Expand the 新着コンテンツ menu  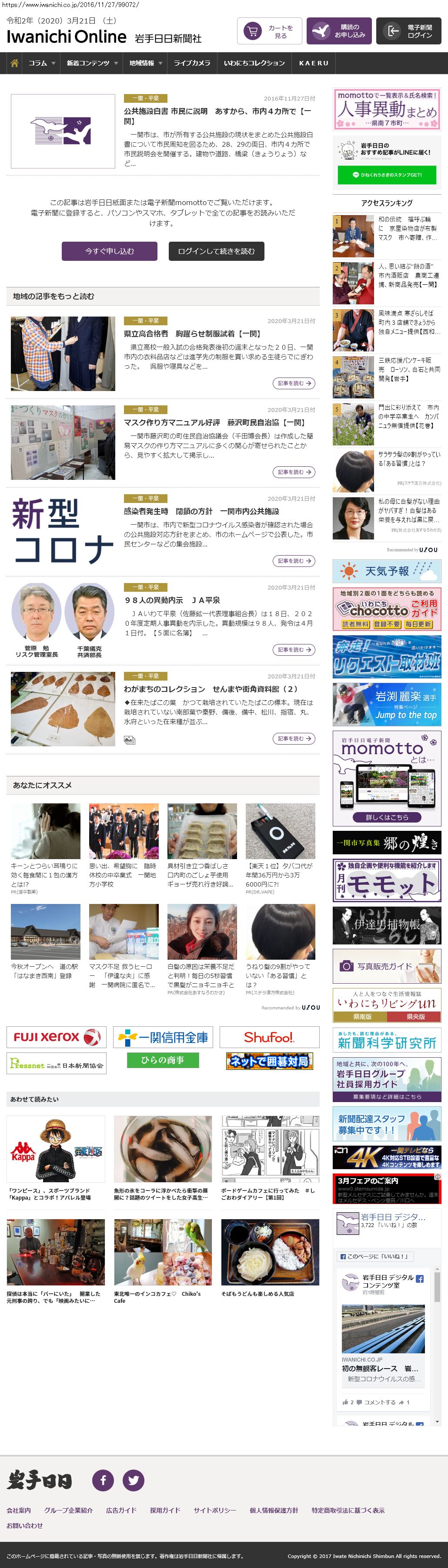(92, 63)
